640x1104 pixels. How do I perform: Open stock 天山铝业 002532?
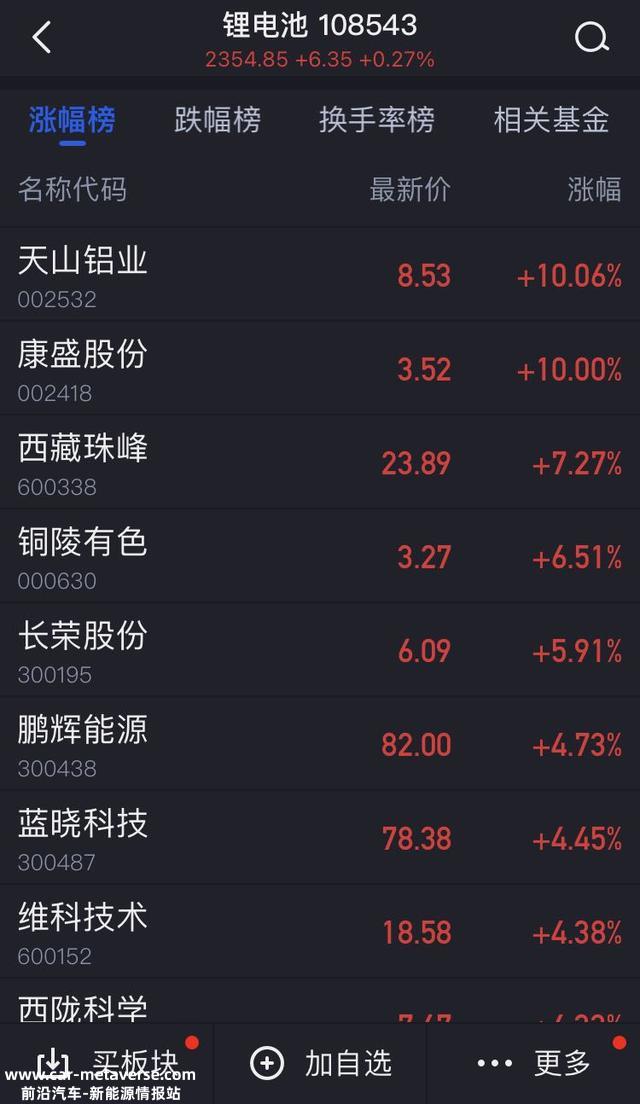[x=320, y=275]
